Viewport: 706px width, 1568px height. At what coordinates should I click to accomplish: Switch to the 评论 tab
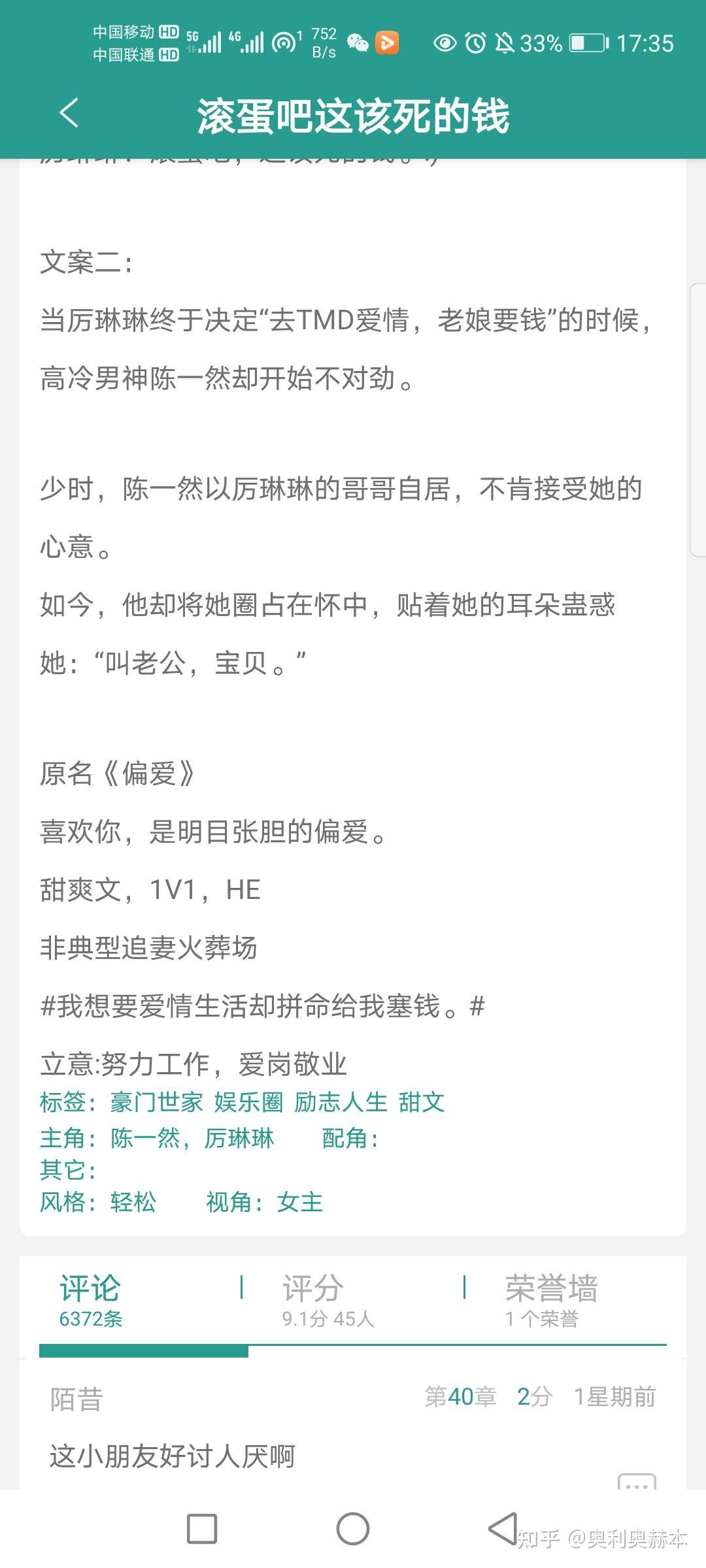click(x=91, y=1299)
